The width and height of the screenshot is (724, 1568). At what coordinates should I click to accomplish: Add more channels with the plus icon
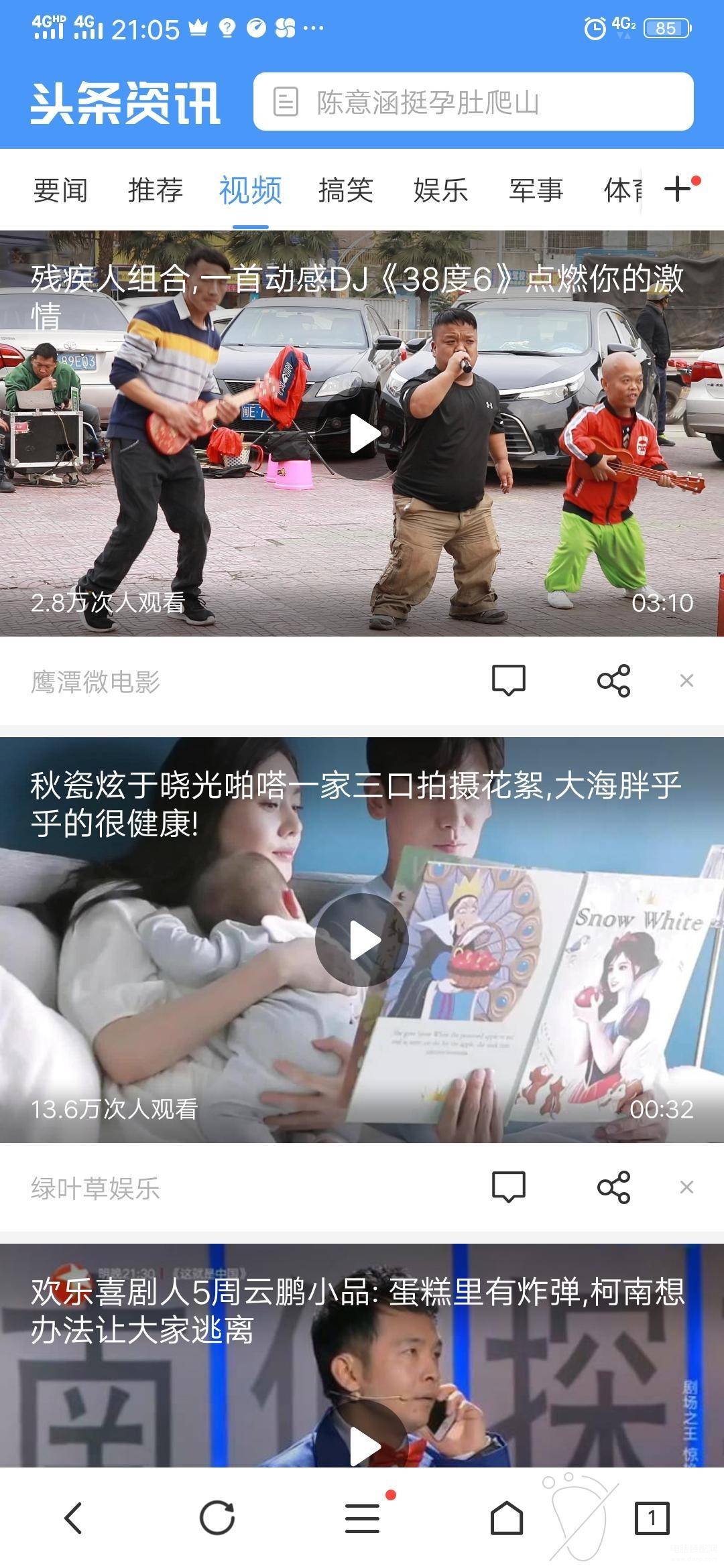679,189
